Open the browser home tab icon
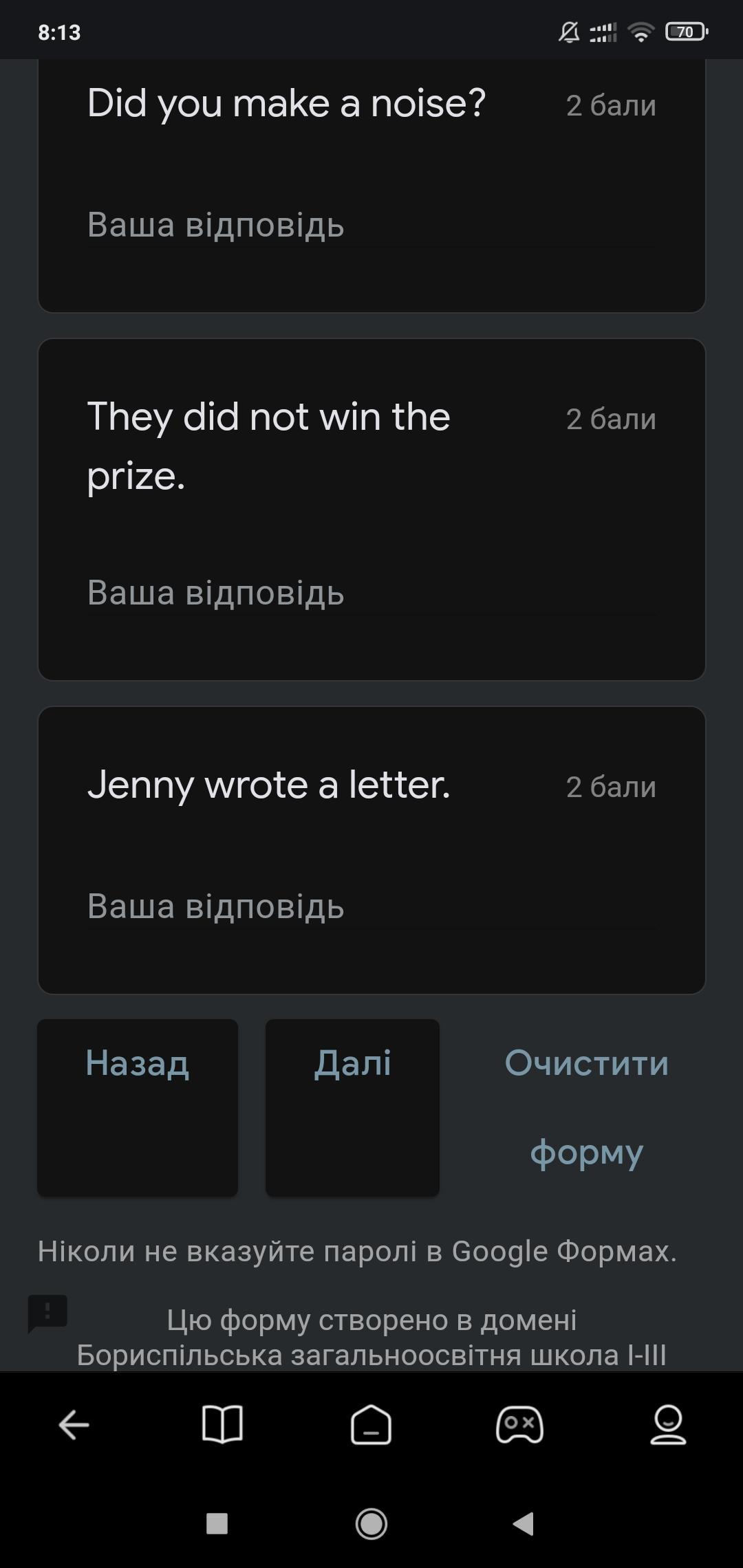This screenshot has height=1568, width=743. point(371,1424)
